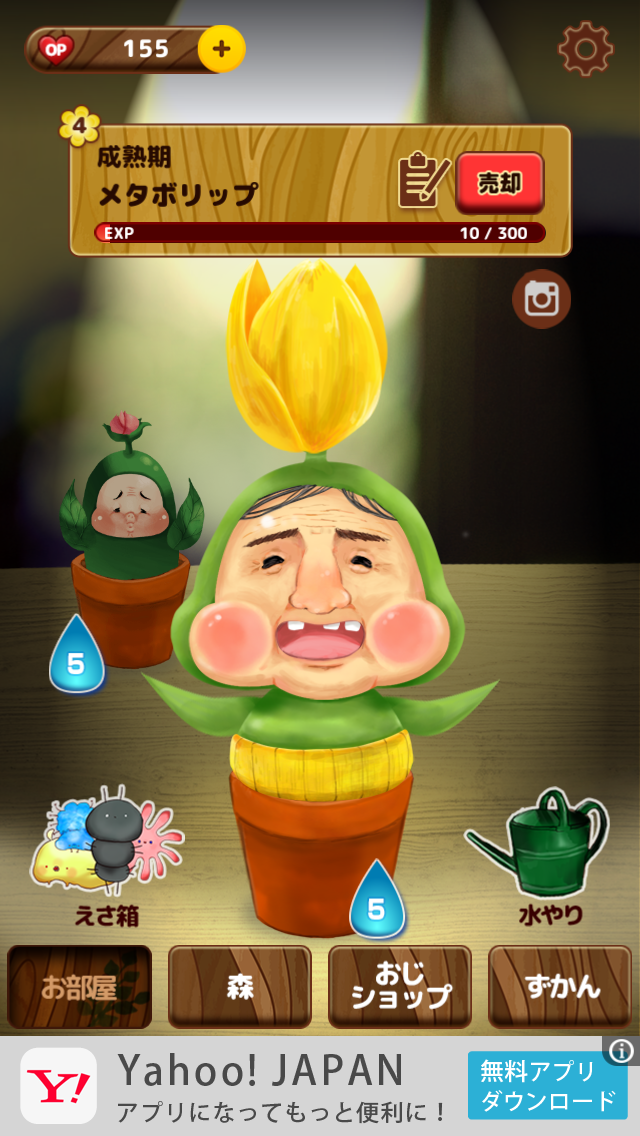Collect water drop near small plant
The width and height of the screenshot is (640, 1136).
(77, 656)
